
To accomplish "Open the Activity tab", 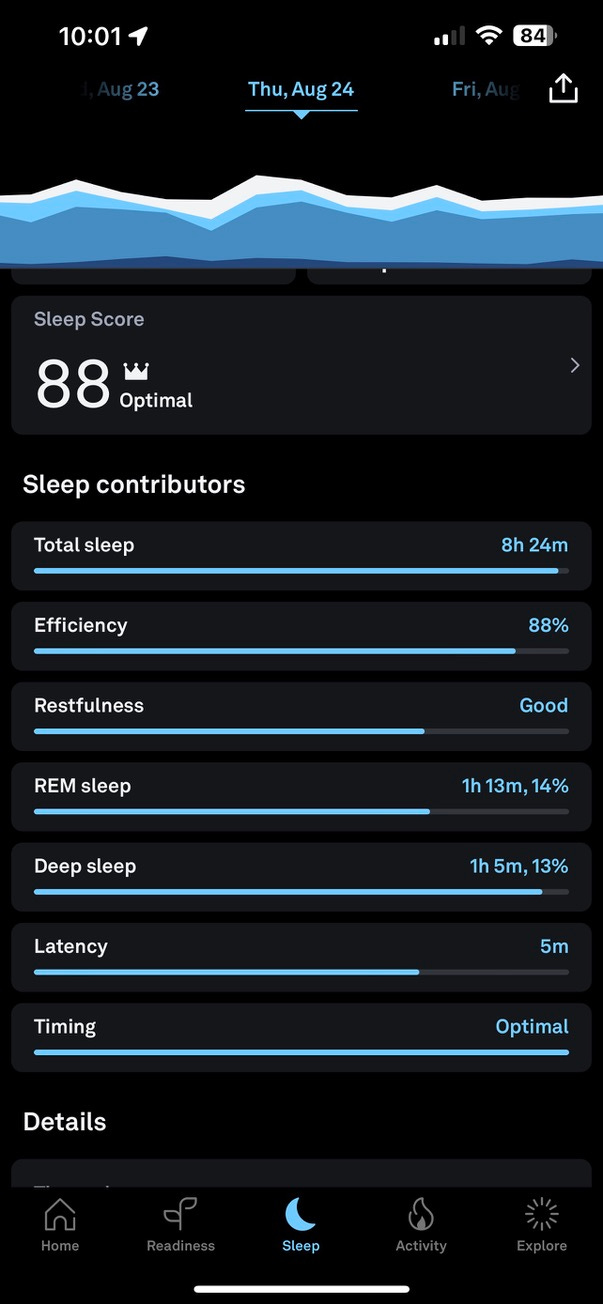I will pos(421,1225).
